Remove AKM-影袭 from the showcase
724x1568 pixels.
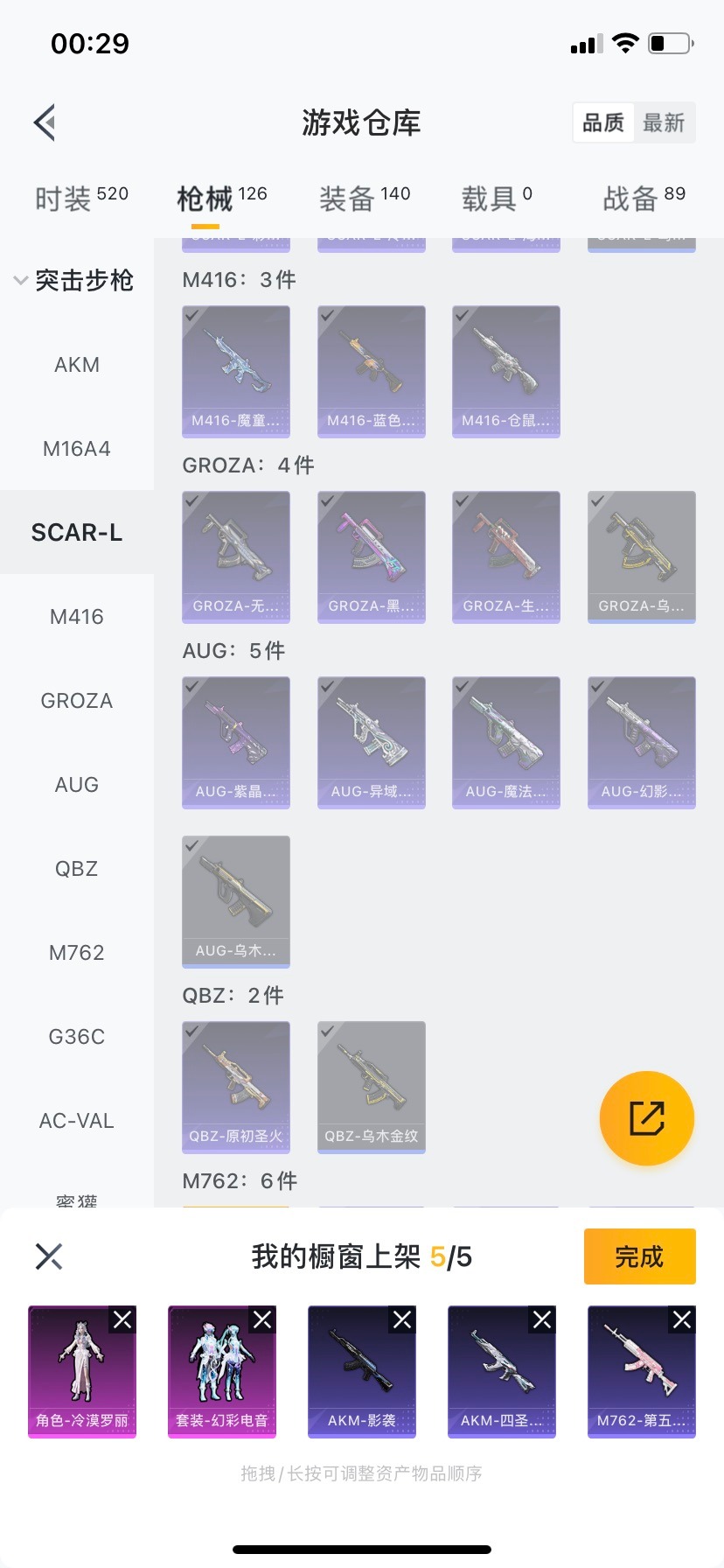coord(402,1319)
